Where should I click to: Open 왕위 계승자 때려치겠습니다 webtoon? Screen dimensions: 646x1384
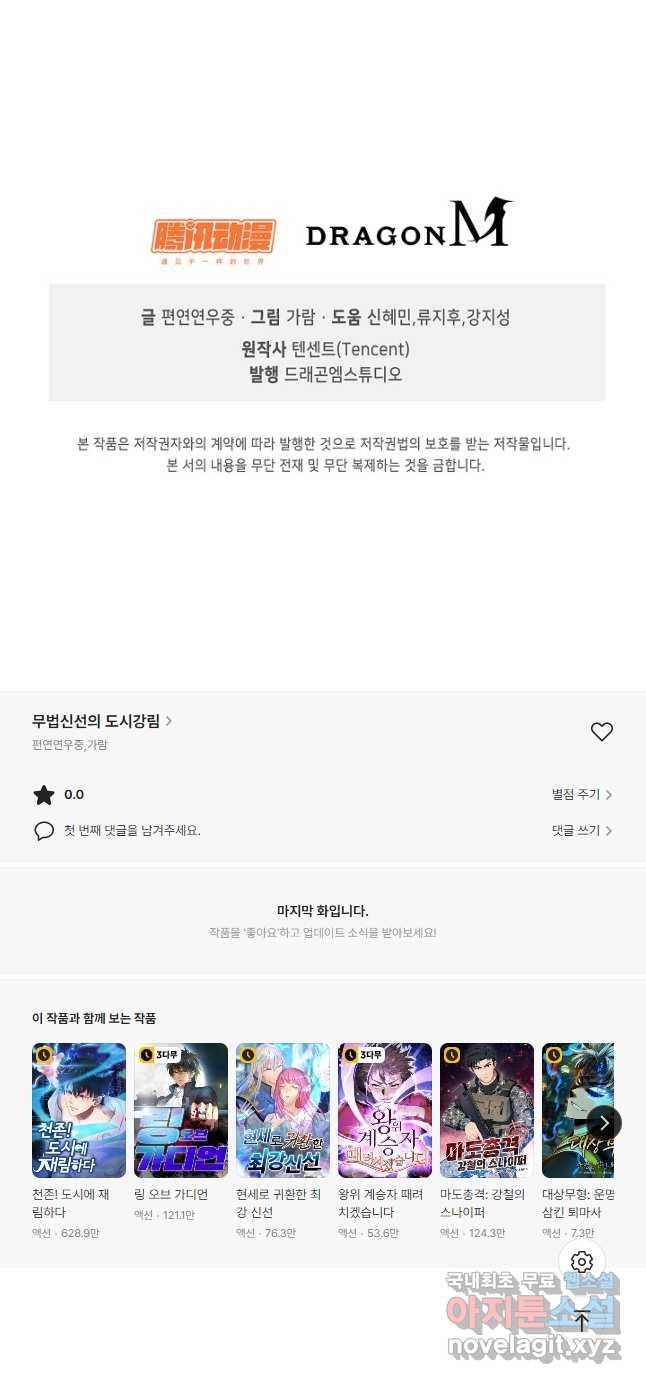pyautogui.click(x=385, y=1111)
